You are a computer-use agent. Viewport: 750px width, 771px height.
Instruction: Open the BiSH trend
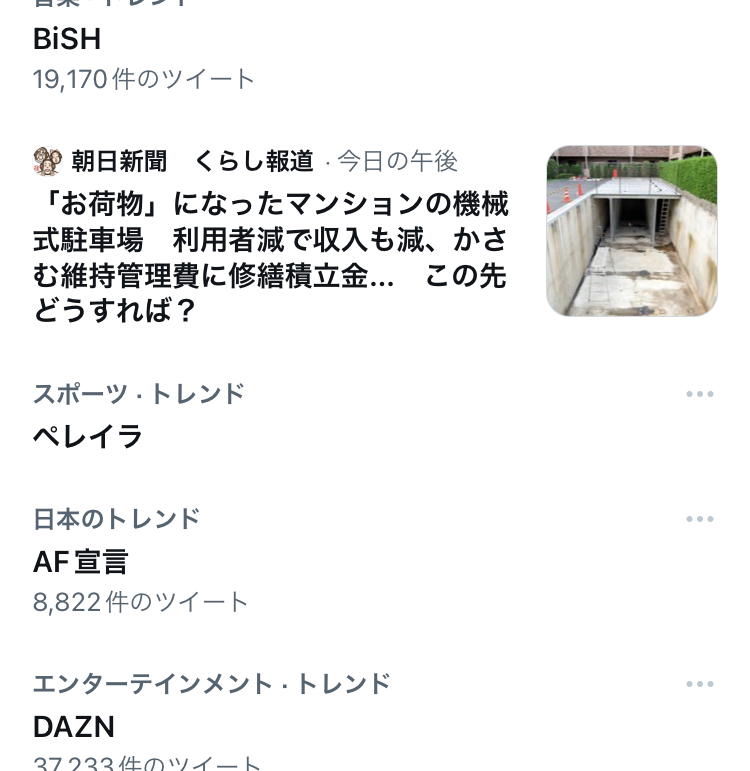click(67, 40)
